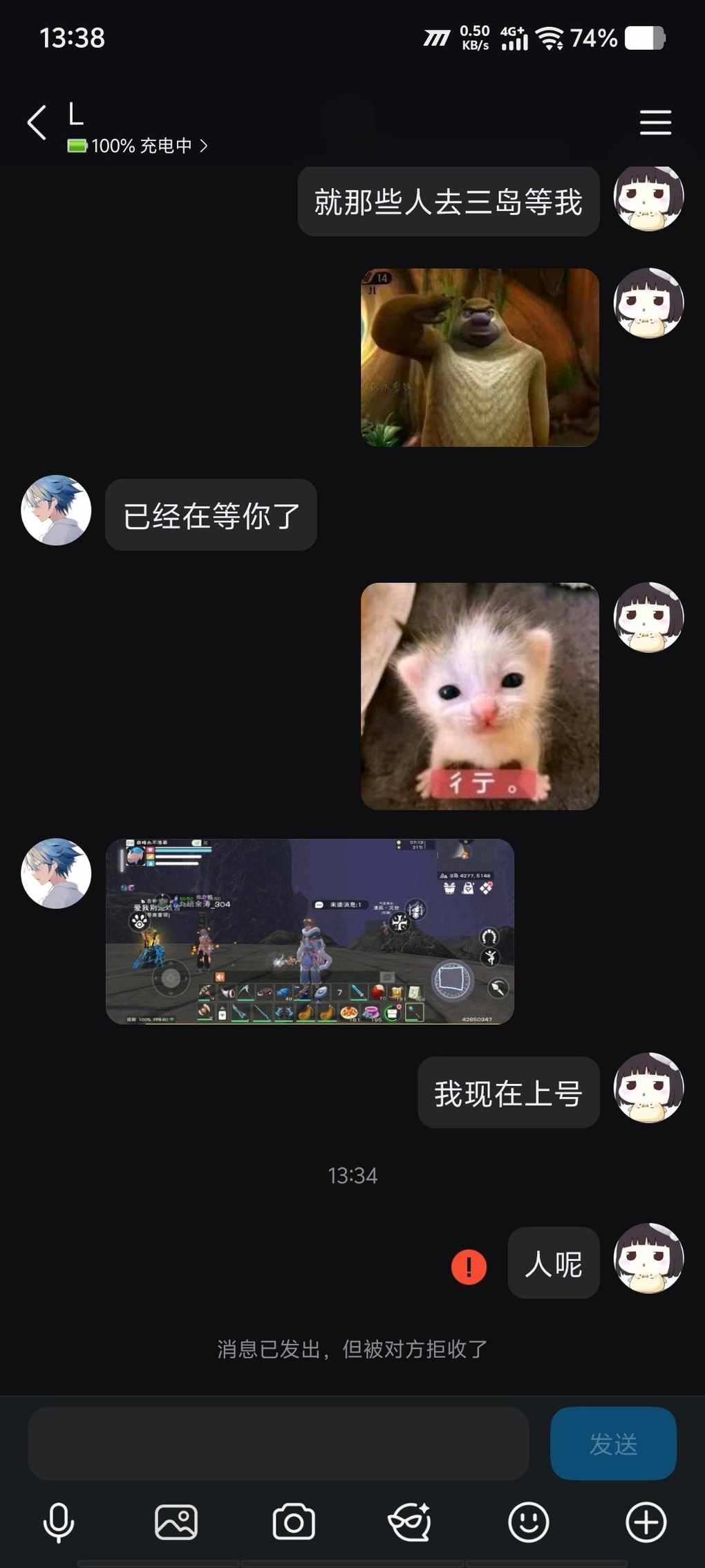Focus the message input field
The image size is (705, 1568).
[278, 1444]
